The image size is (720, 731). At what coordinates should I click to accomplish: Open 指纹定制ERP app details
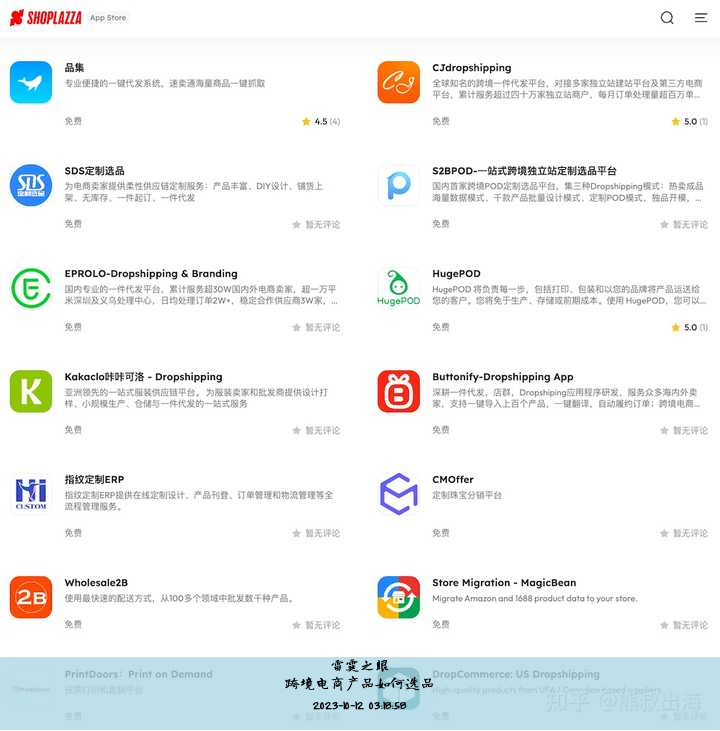[94, 480]
